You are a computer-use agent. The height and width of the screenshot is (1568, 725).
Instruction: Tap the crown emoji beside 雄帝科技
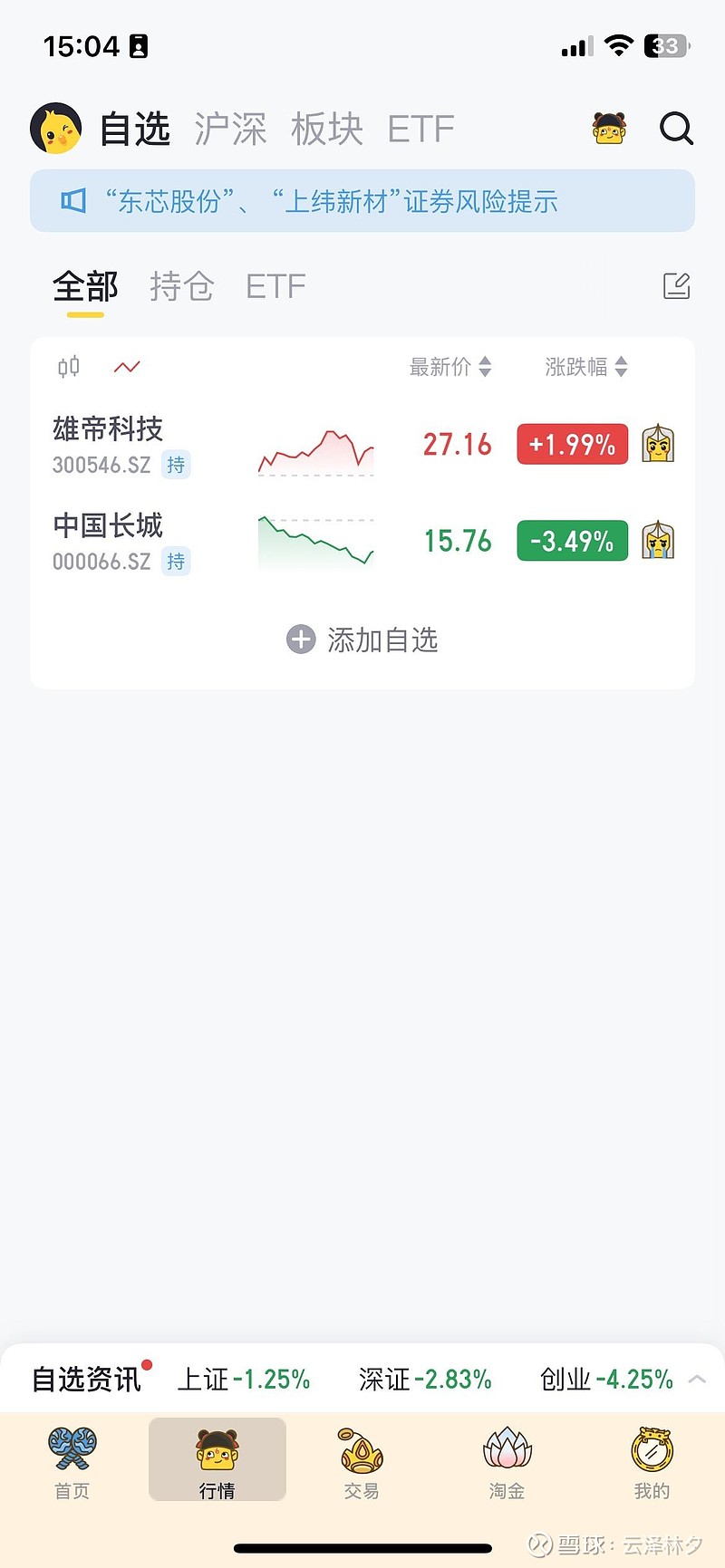[x=658, y=443]
